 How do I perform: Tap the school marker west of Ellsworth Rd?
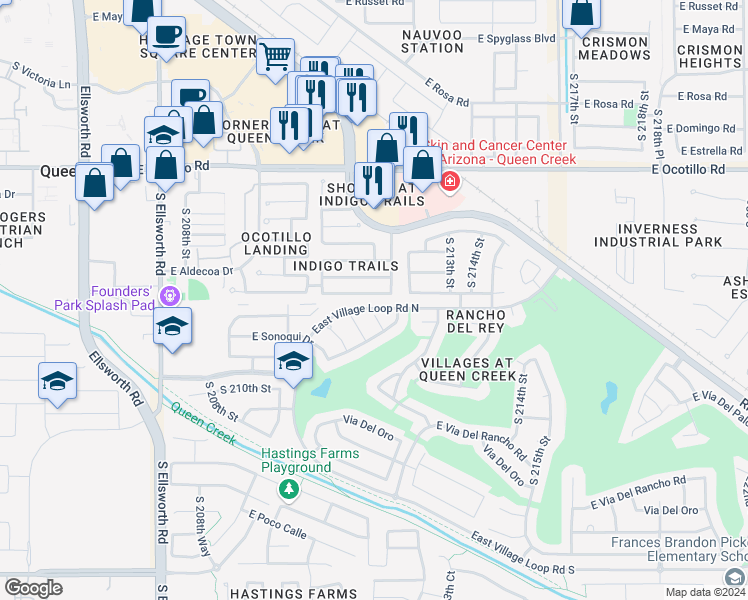[x=57, y=382]
